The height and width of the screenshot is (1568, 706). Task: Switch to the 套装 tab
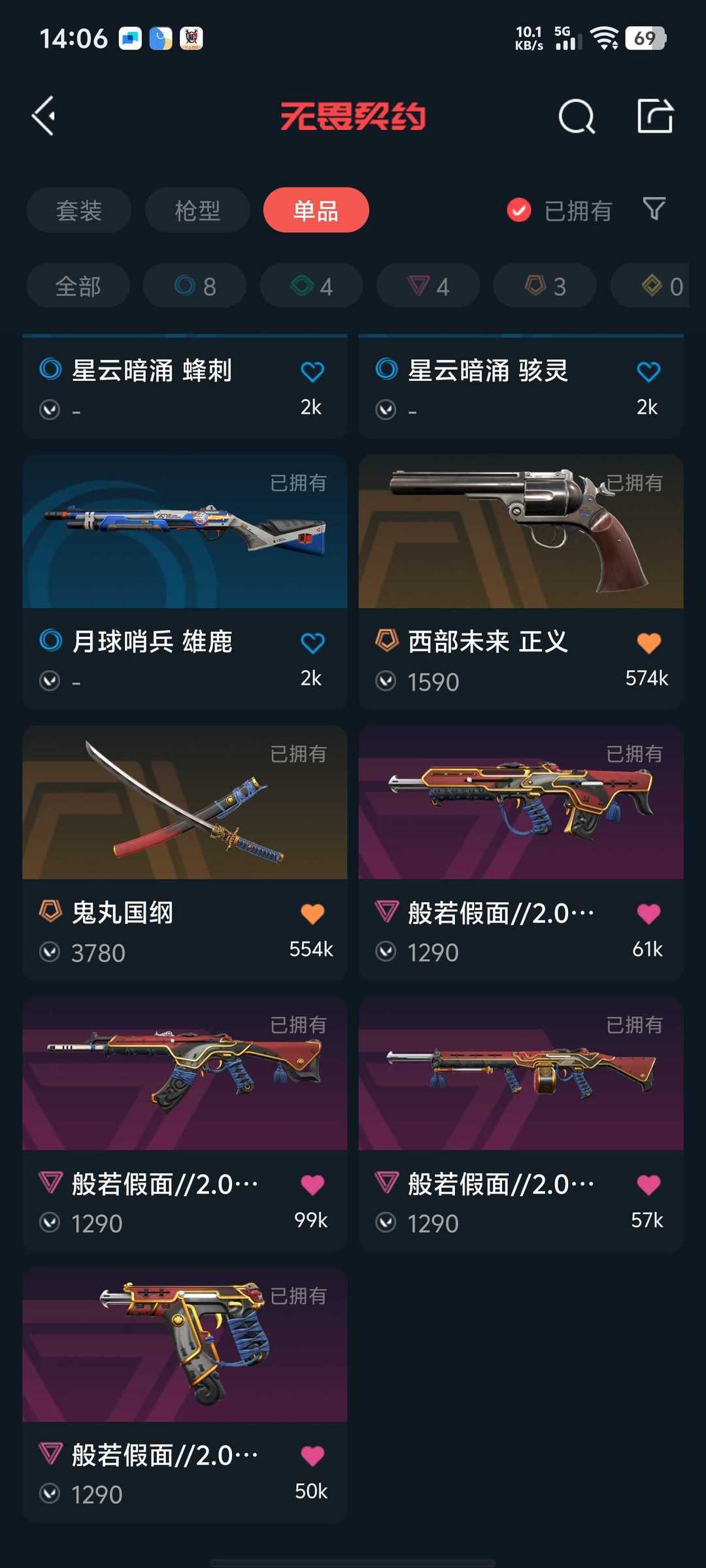[x=79, y=210]
